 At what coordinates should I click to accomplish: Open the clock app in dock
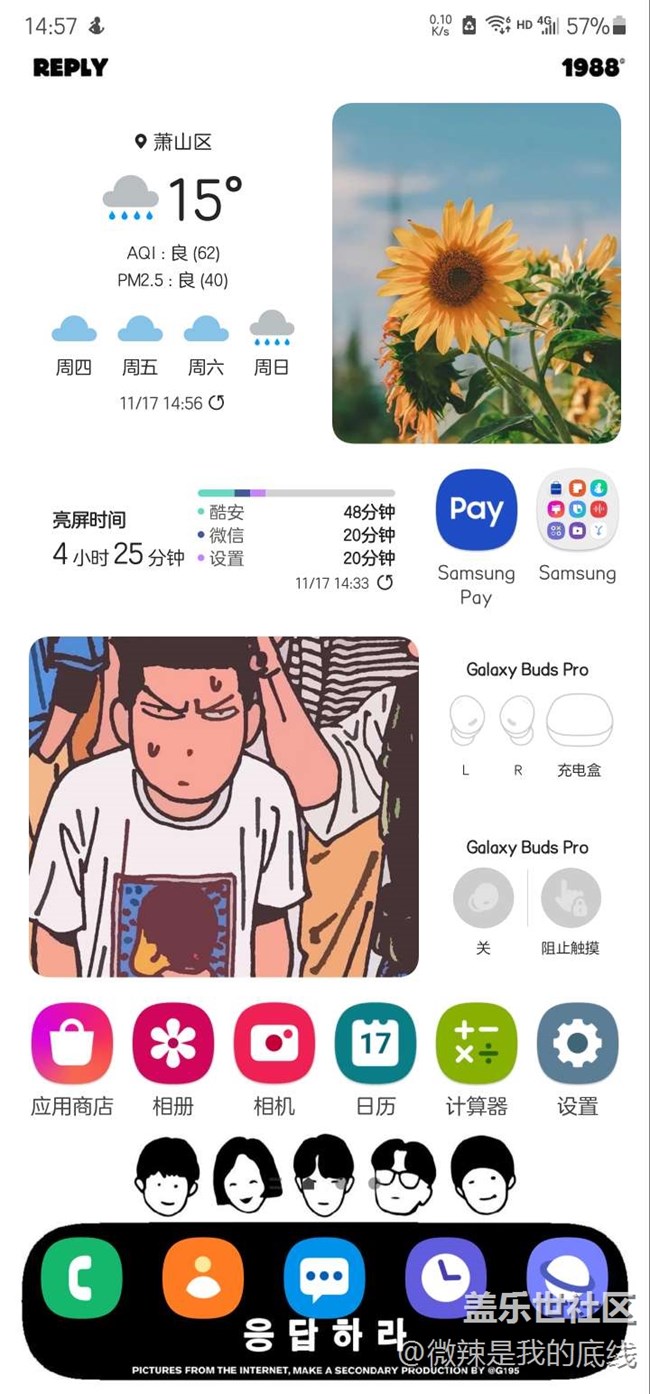click(445, 1277)
